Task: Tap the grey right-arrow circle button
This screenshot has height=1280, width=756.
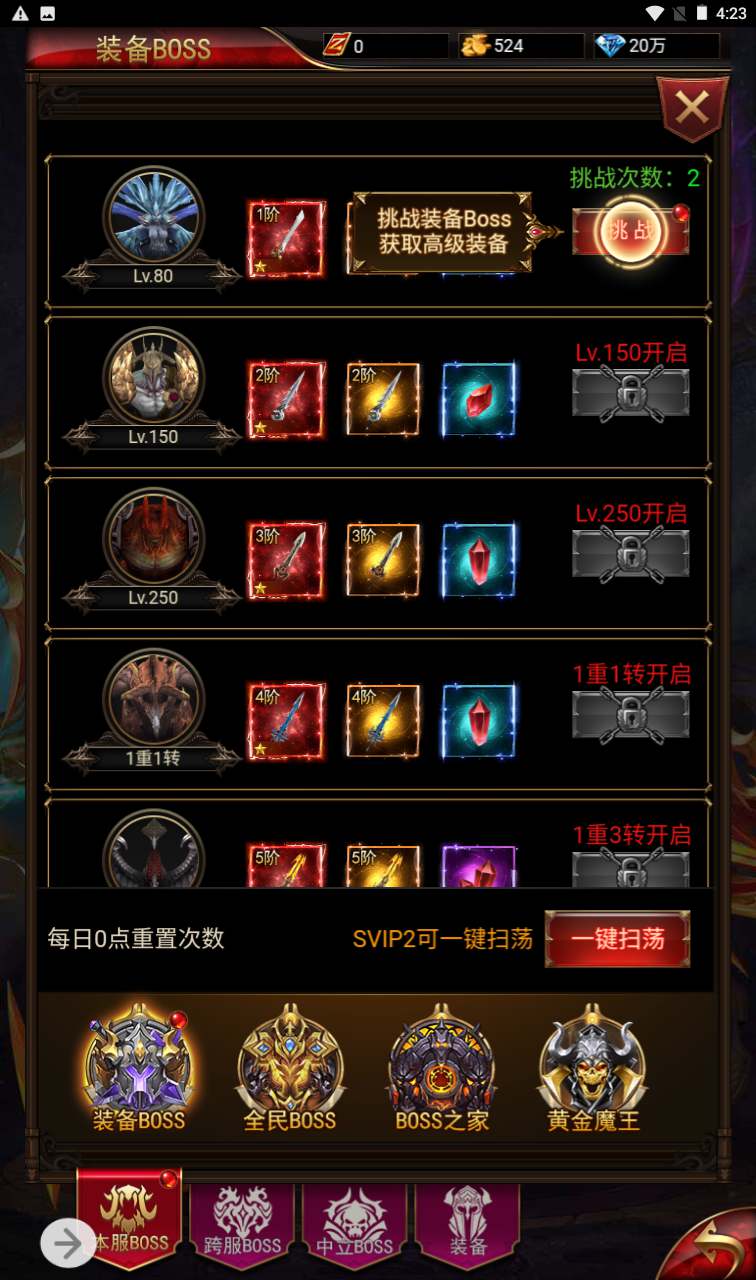Action: point(68,1243)
